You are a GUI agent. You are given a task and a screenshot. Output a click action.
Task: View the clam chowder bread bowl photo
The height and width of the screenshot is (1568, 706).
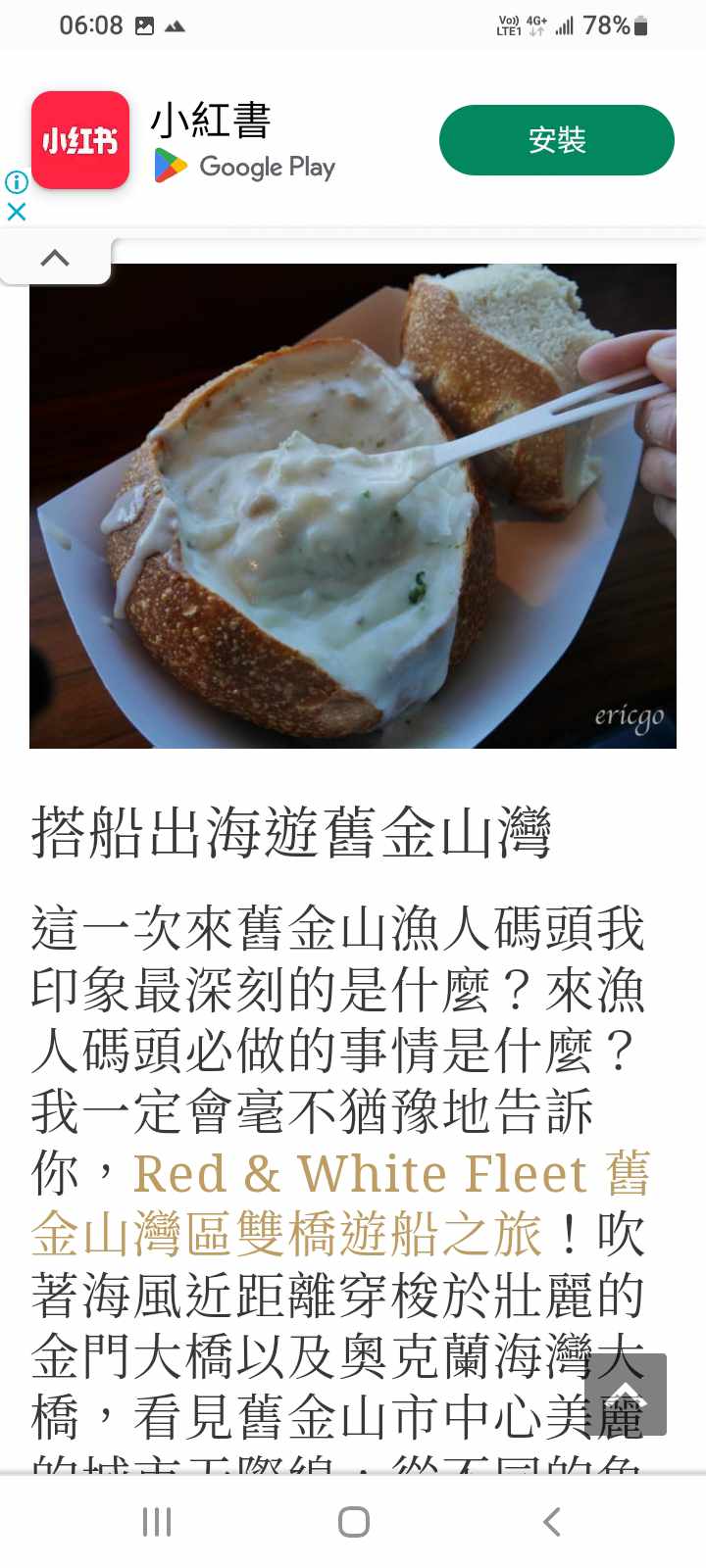353,505
